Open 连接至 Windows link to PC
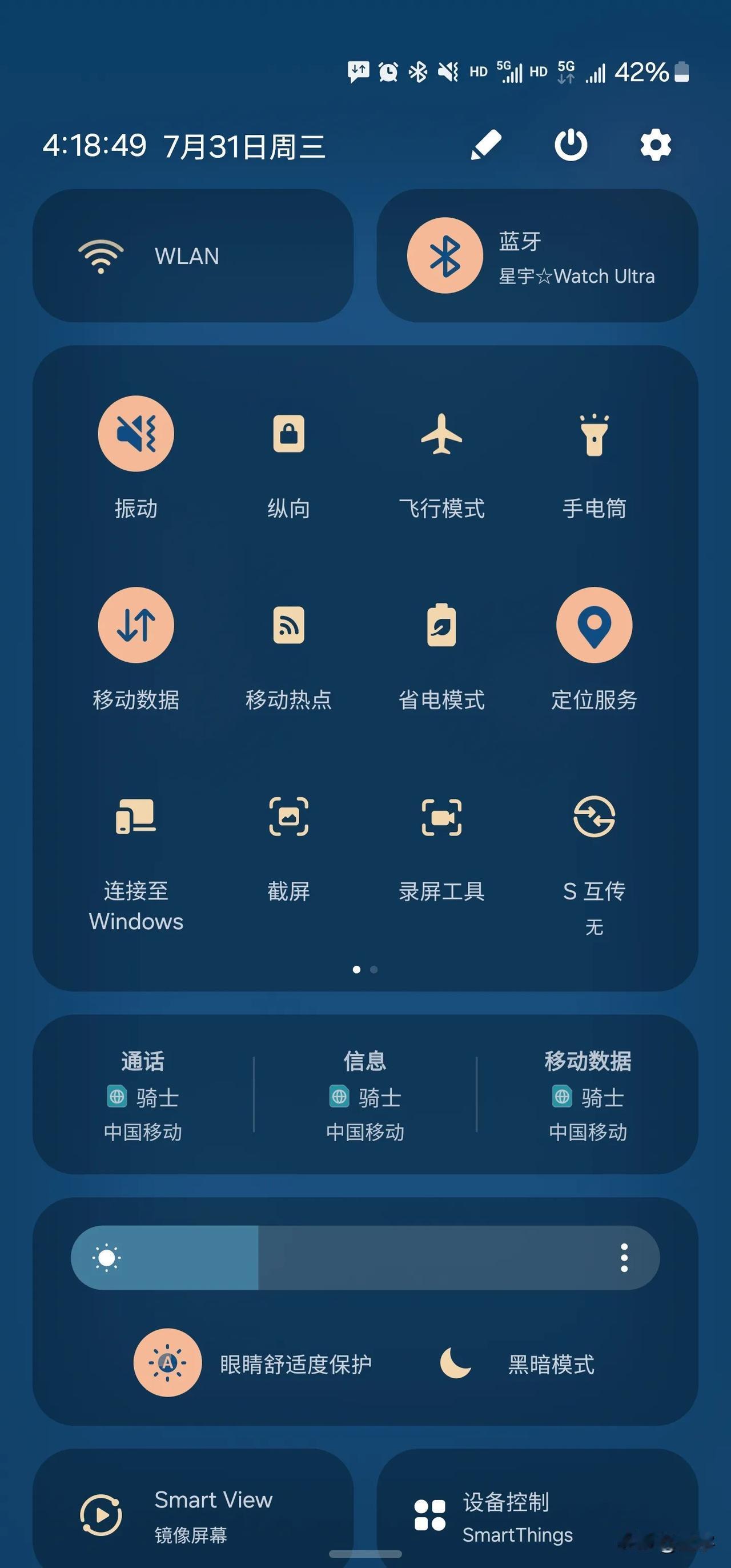 pos(136,819)
